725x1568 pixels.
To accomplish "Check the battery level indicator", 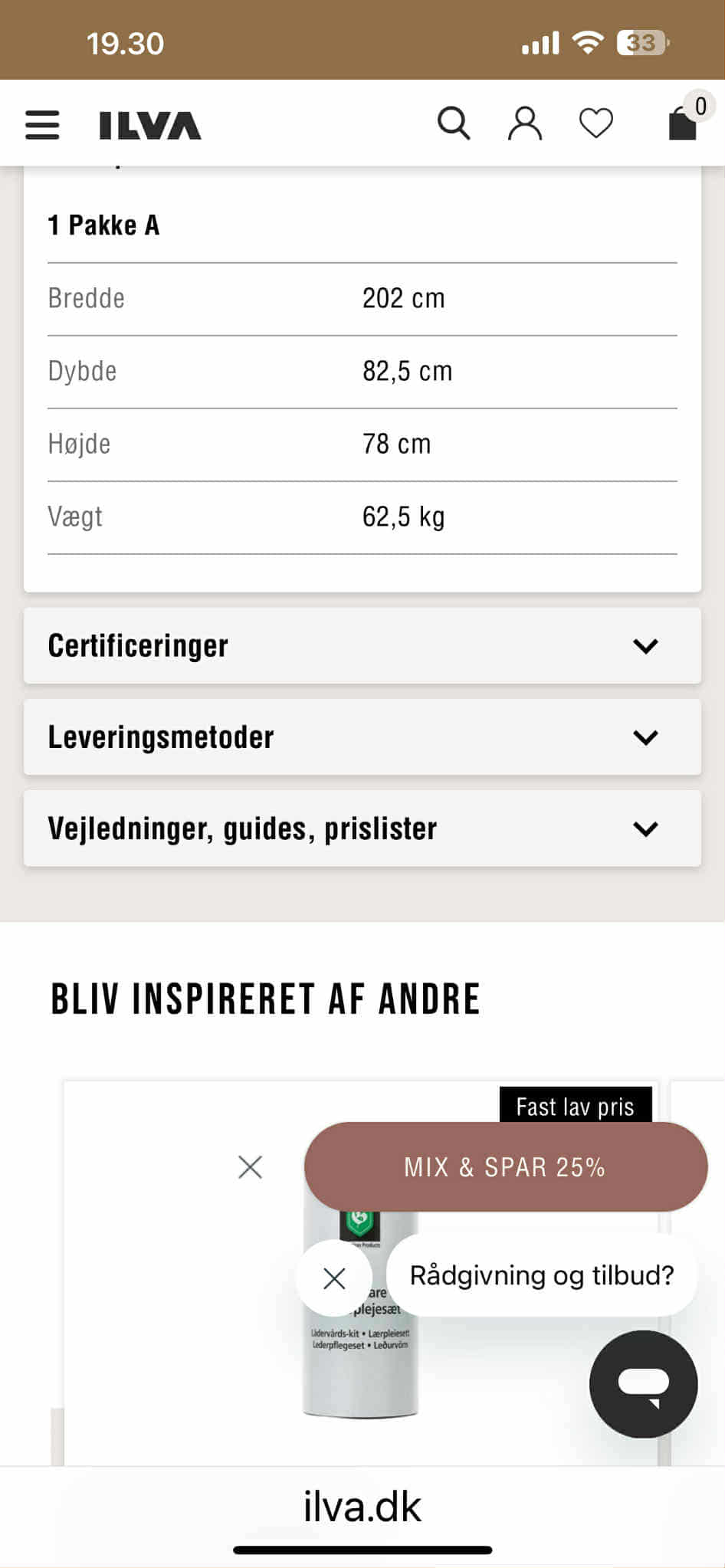I will pos(641,42).
